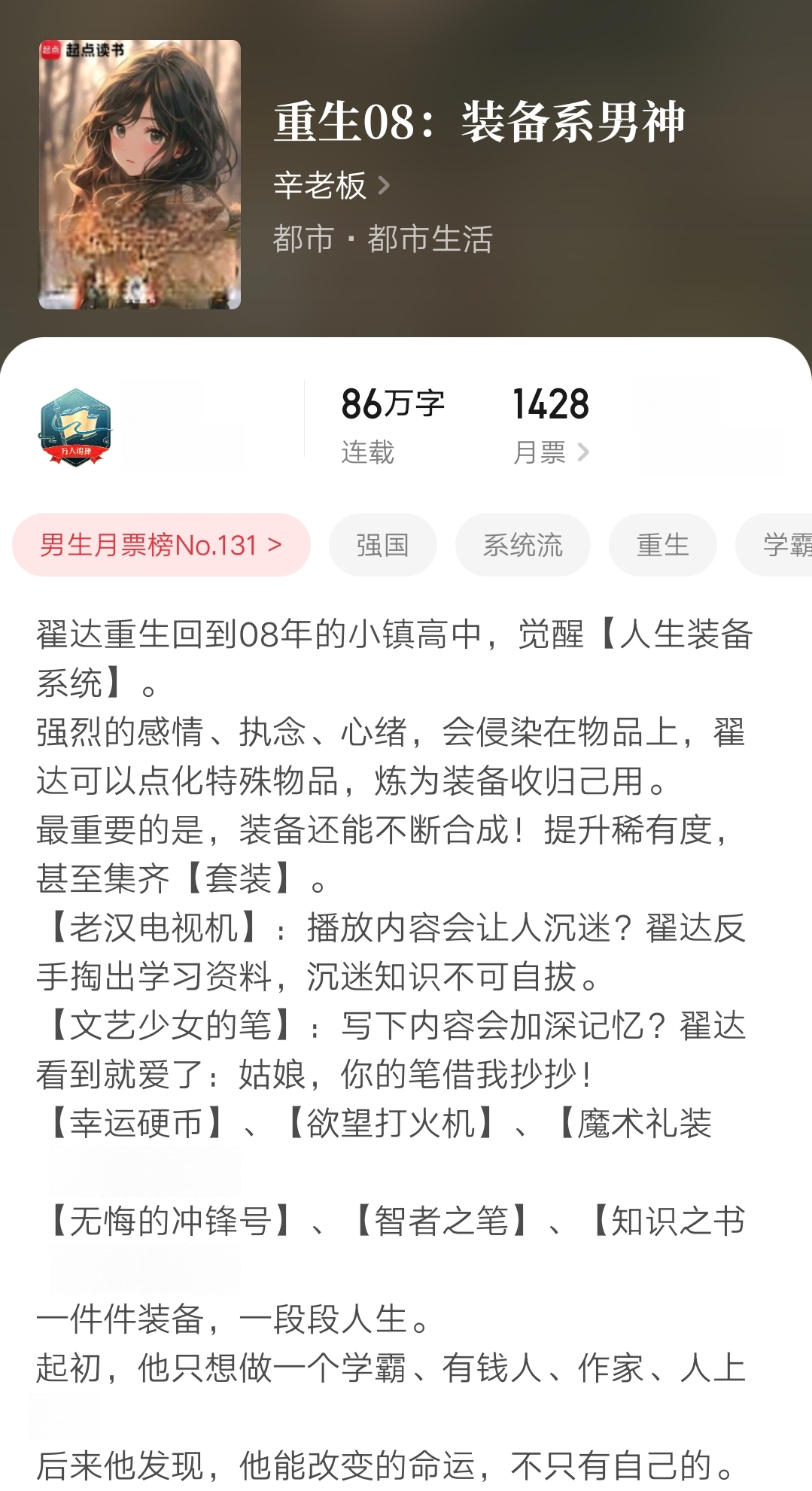This screenshot has height=1491, width=812.
Task: Select the 系统流 tag chip
Action: (522, 545)
